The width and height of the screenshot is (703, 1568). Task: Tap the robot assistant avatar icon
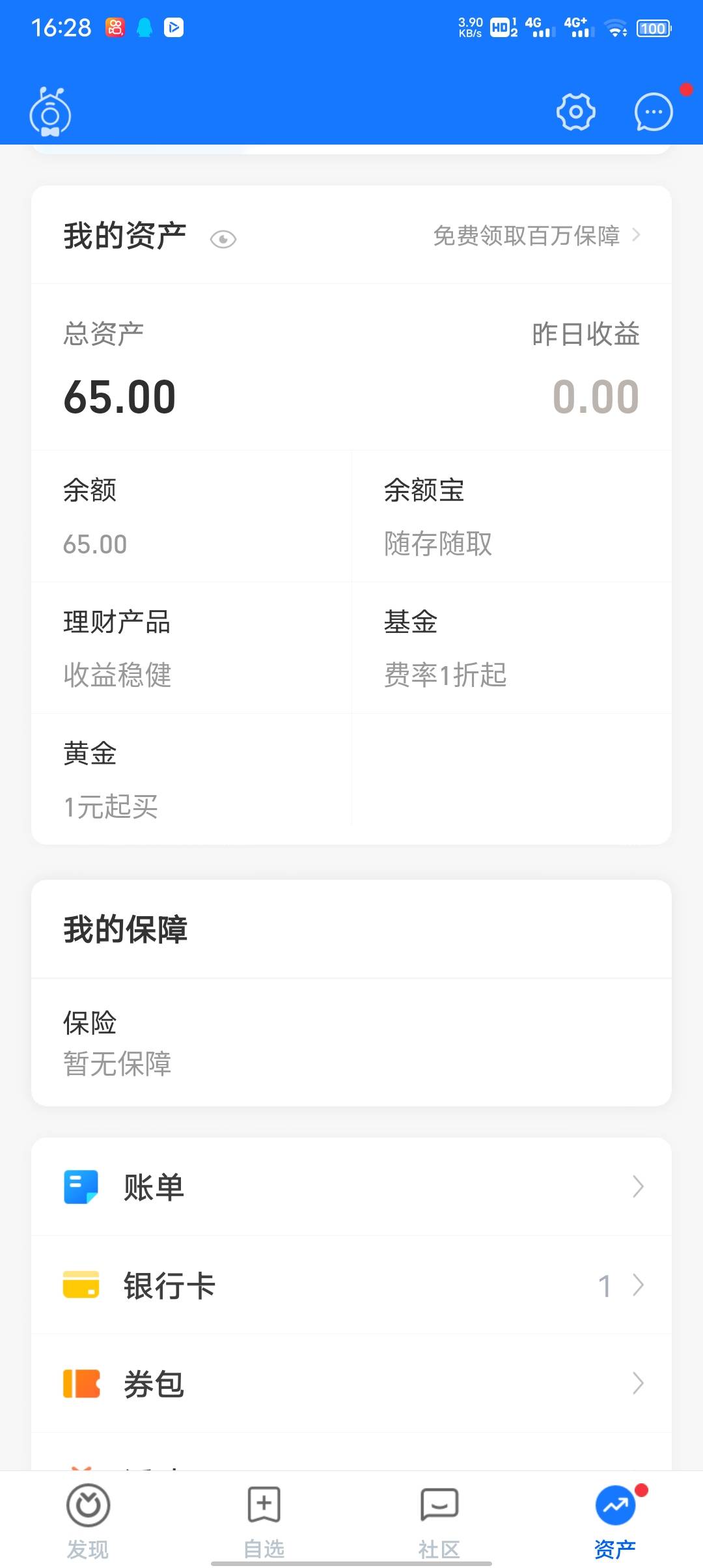pyautogui.click(x=50, y=111)
